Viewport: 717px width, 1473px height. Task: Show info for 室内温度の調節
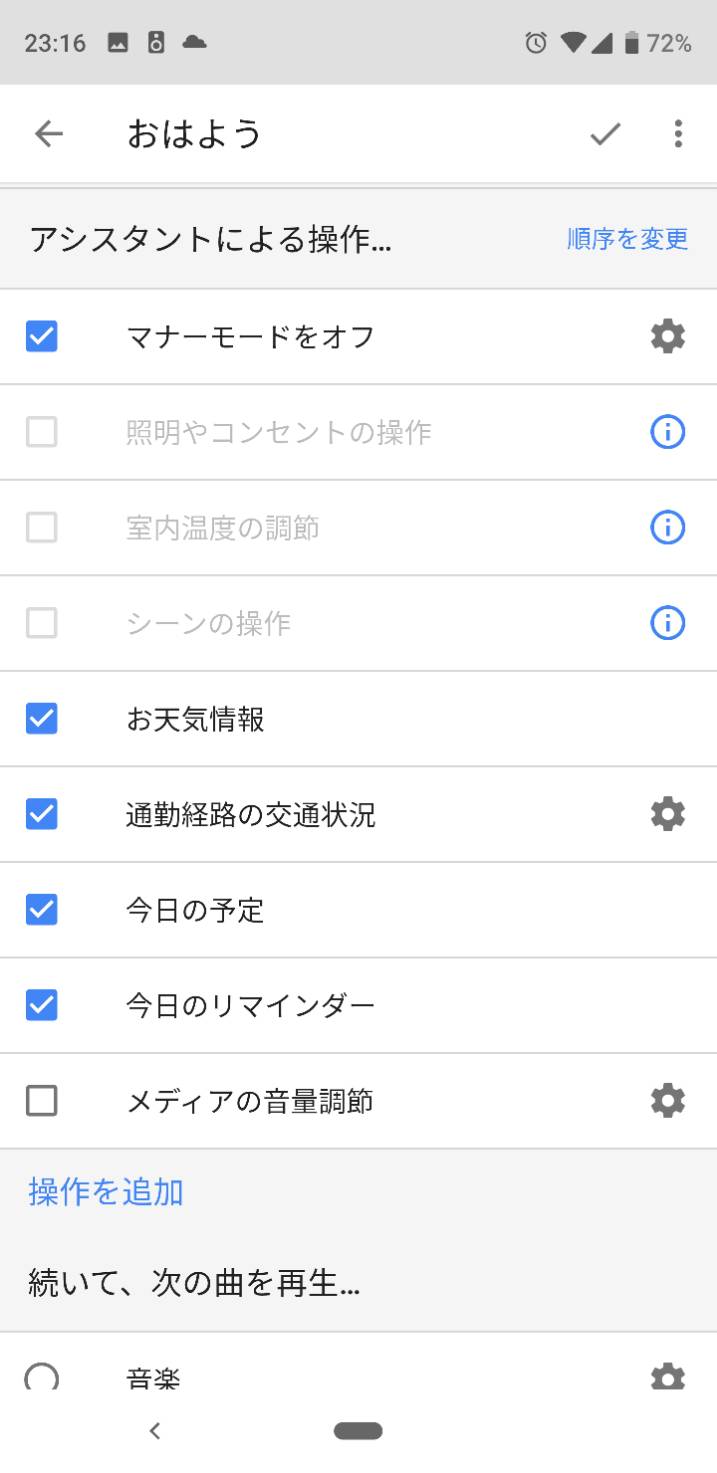coord(668,527)
